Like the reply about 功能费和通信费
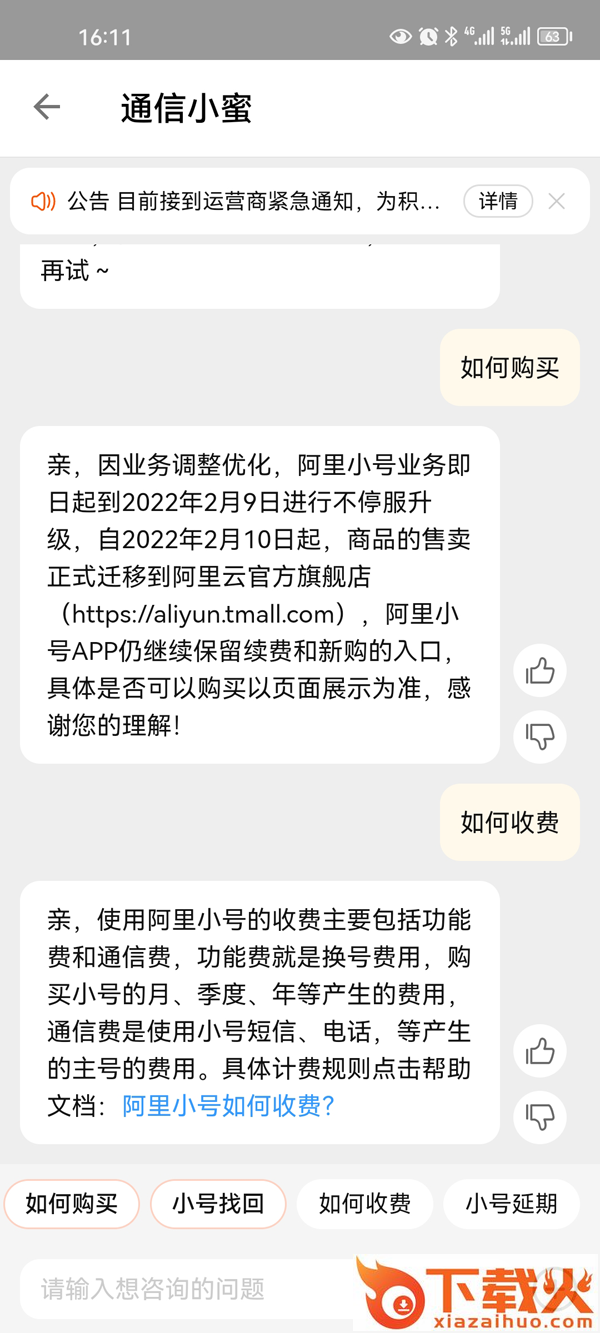This screenshot has width=600, height=1333. point(540,1051)
